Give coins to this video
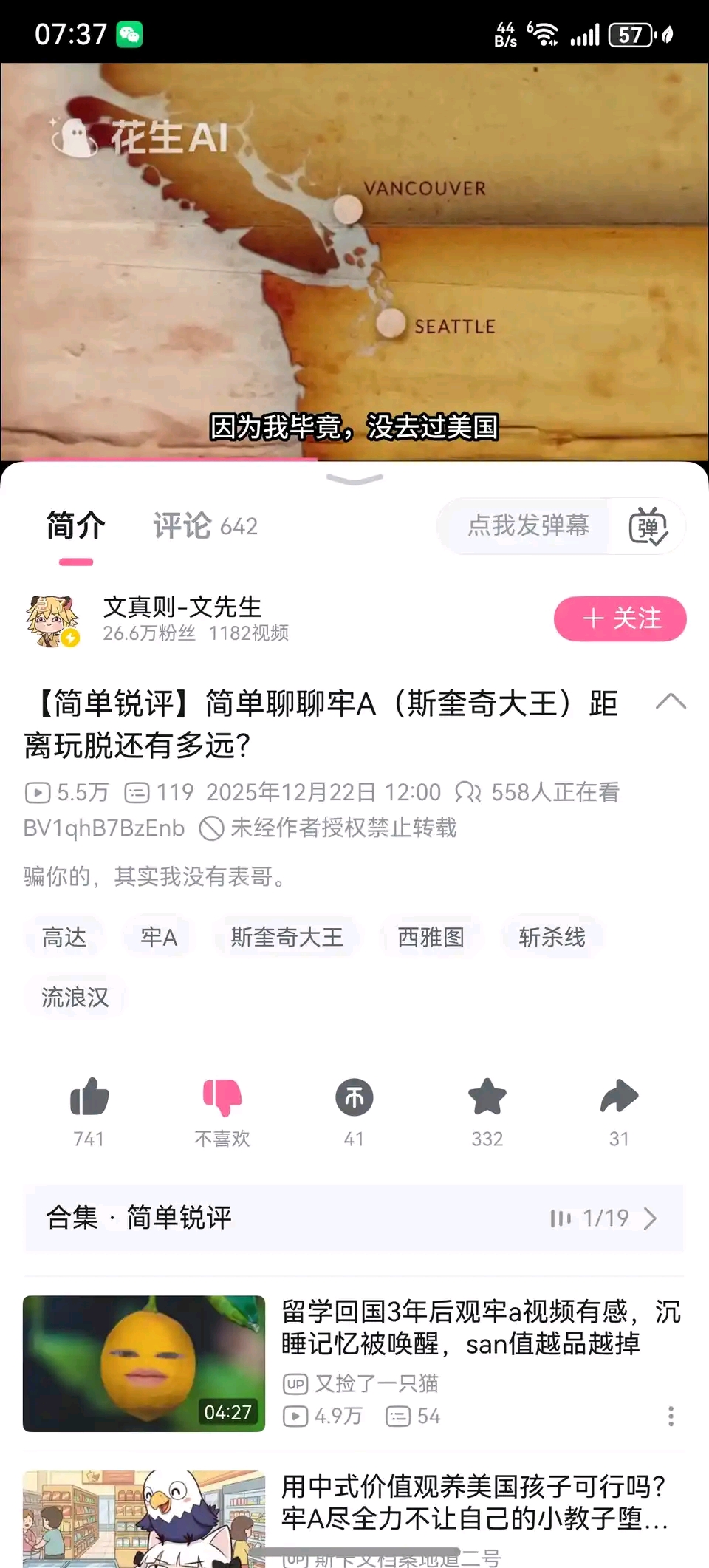709x1568 pixels. coord(354,1111)
